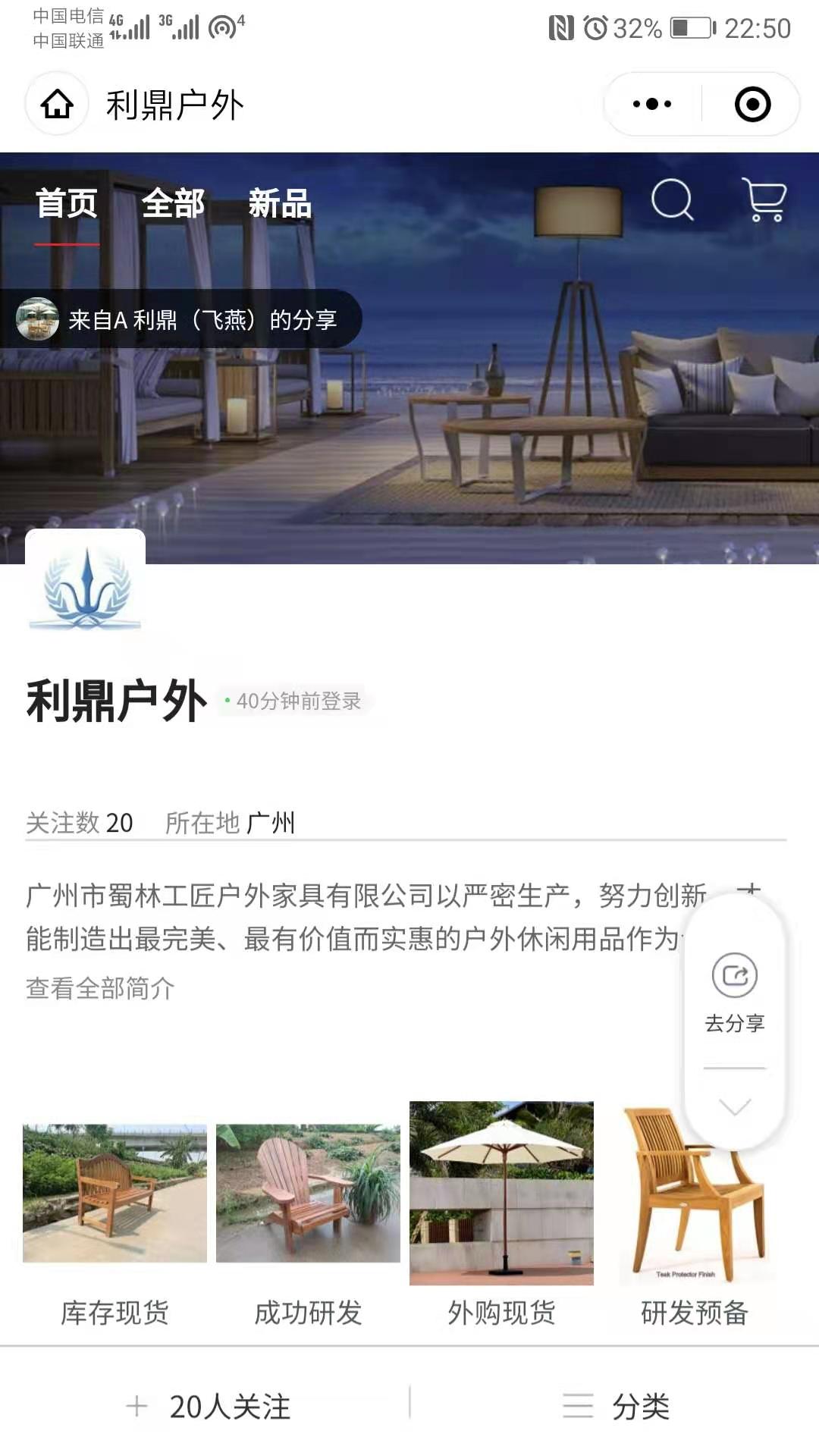This screenshot has width=819, height=1456.
Task: Search the store with the magnifier
Action: [672, 199]
